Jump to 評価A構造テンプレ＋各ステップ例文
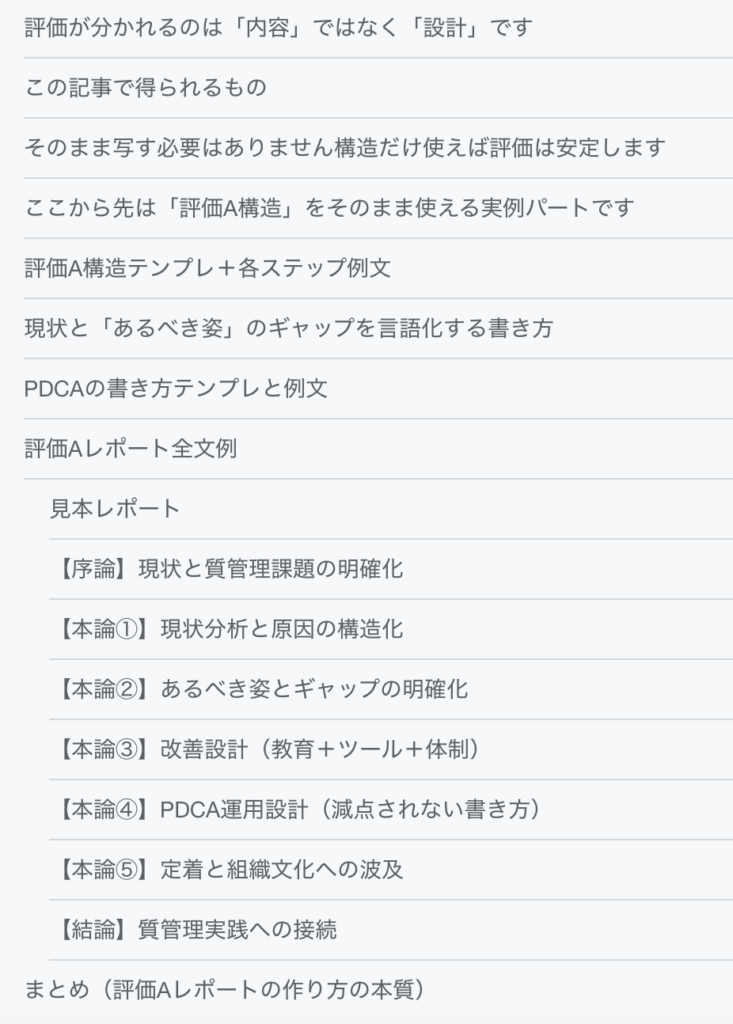The width and height of the screenshot is (733, 1024). click(207, 268)
